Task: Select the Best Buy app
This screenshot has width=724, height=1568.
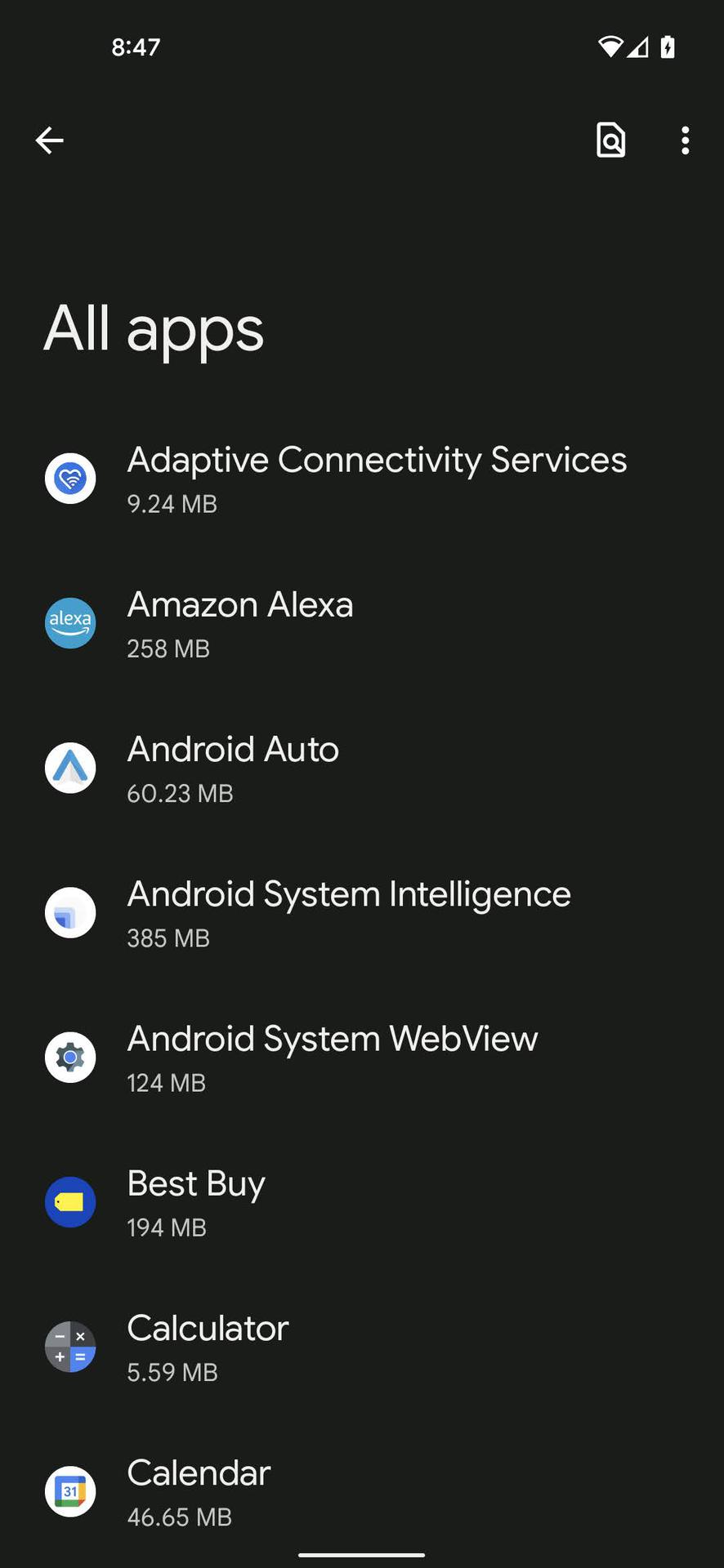Action: tap(196, 1202)
